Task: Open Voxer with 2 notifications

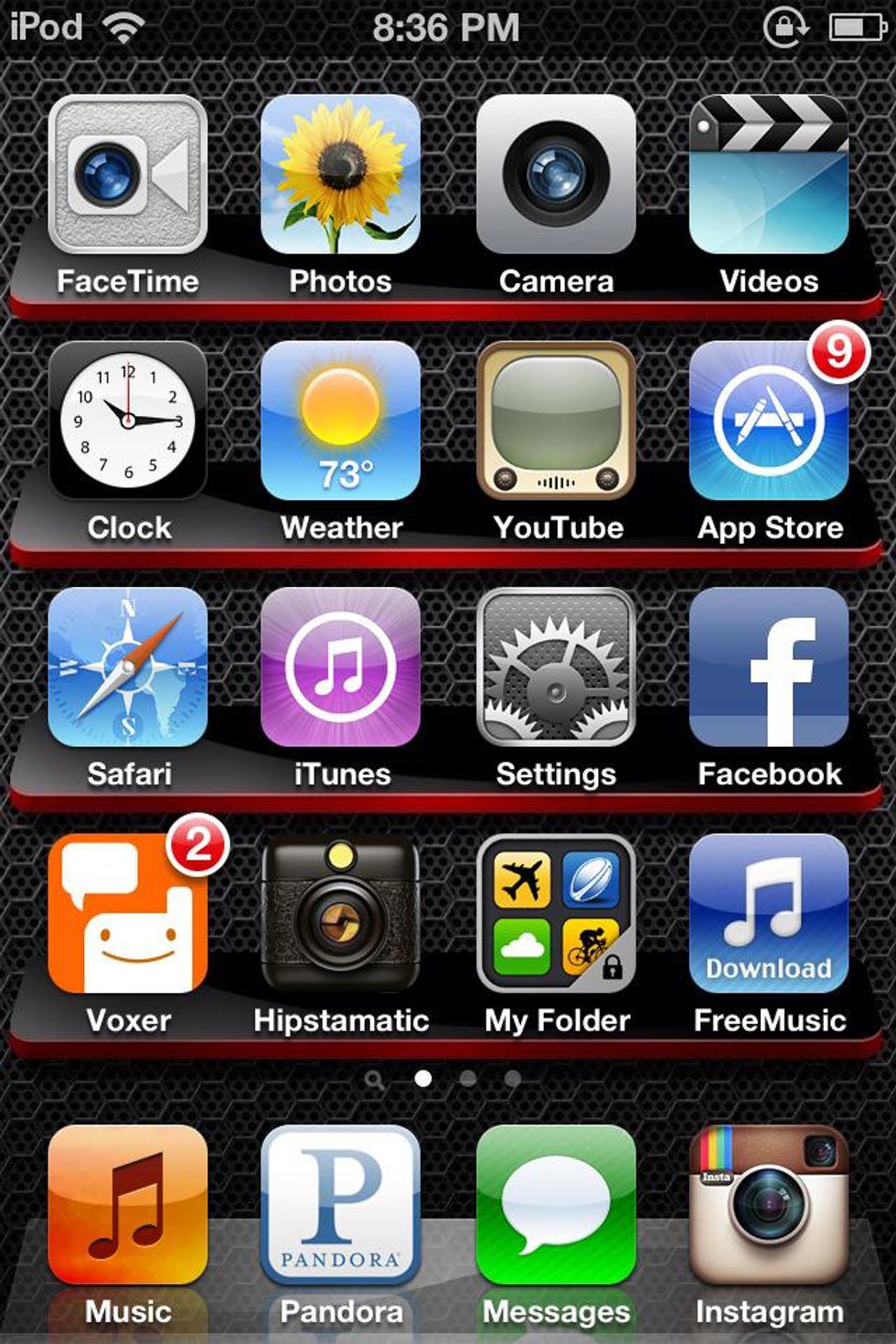Action: [x=128, y=913]
